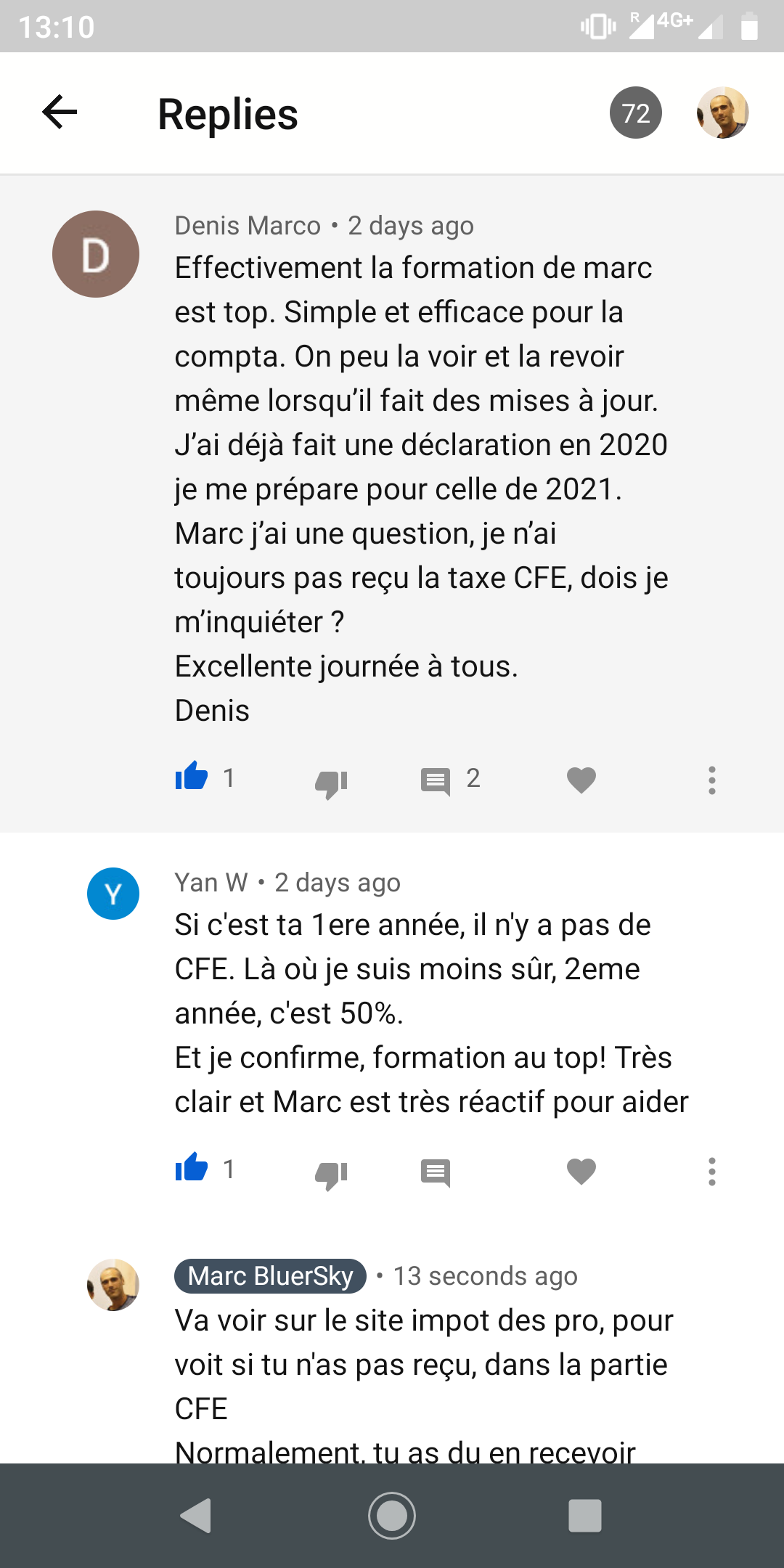Reply to Yan W's comment

pos(436,1172)
